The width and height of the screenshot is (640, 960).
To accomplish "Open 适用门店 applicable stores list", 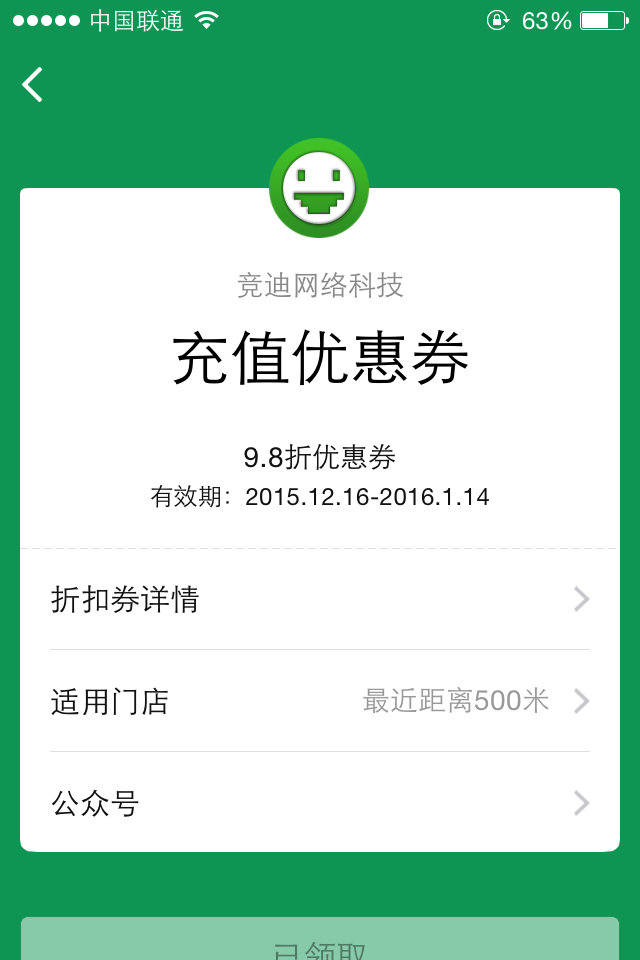I will click(320, 702).
